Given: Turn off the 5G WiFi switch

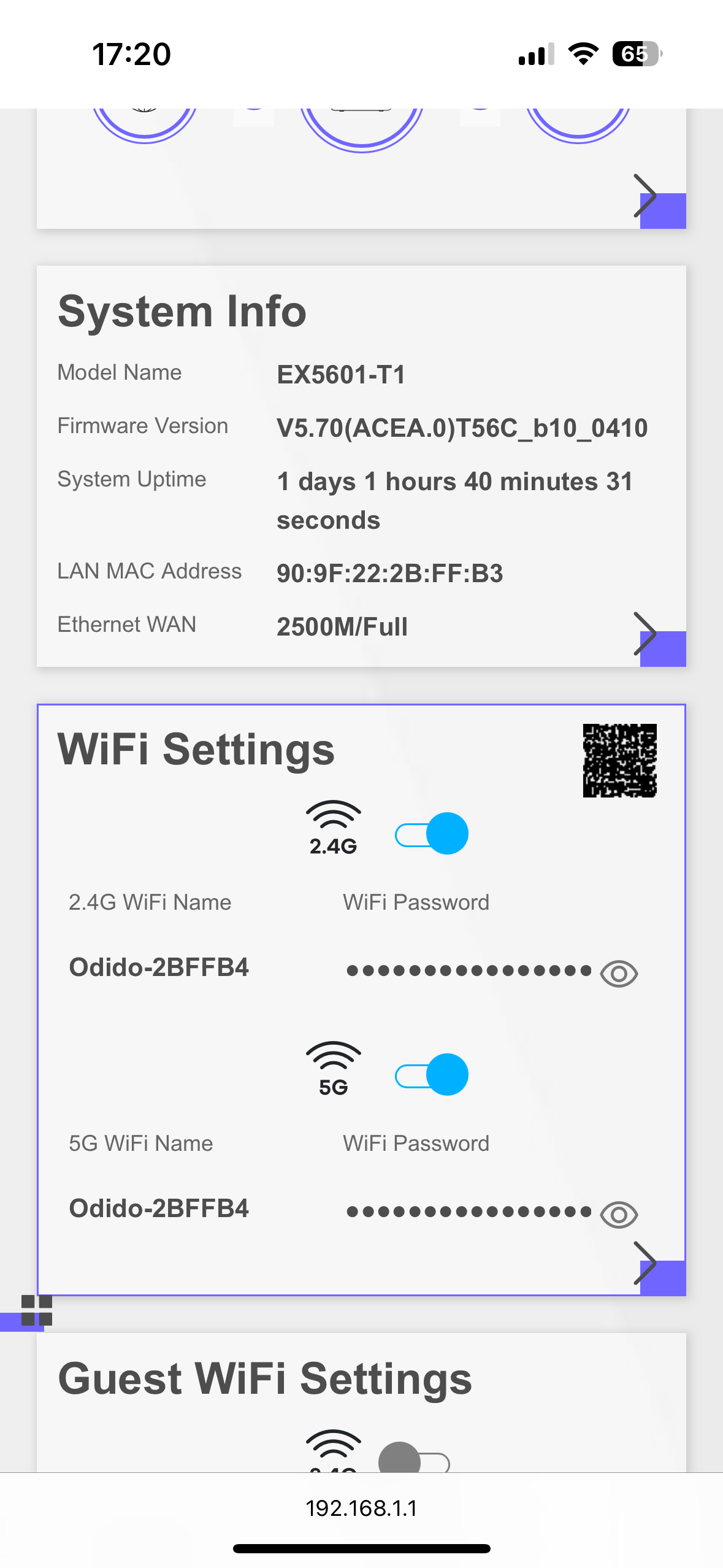Looking at the screenshot, I should point(432,1075).
